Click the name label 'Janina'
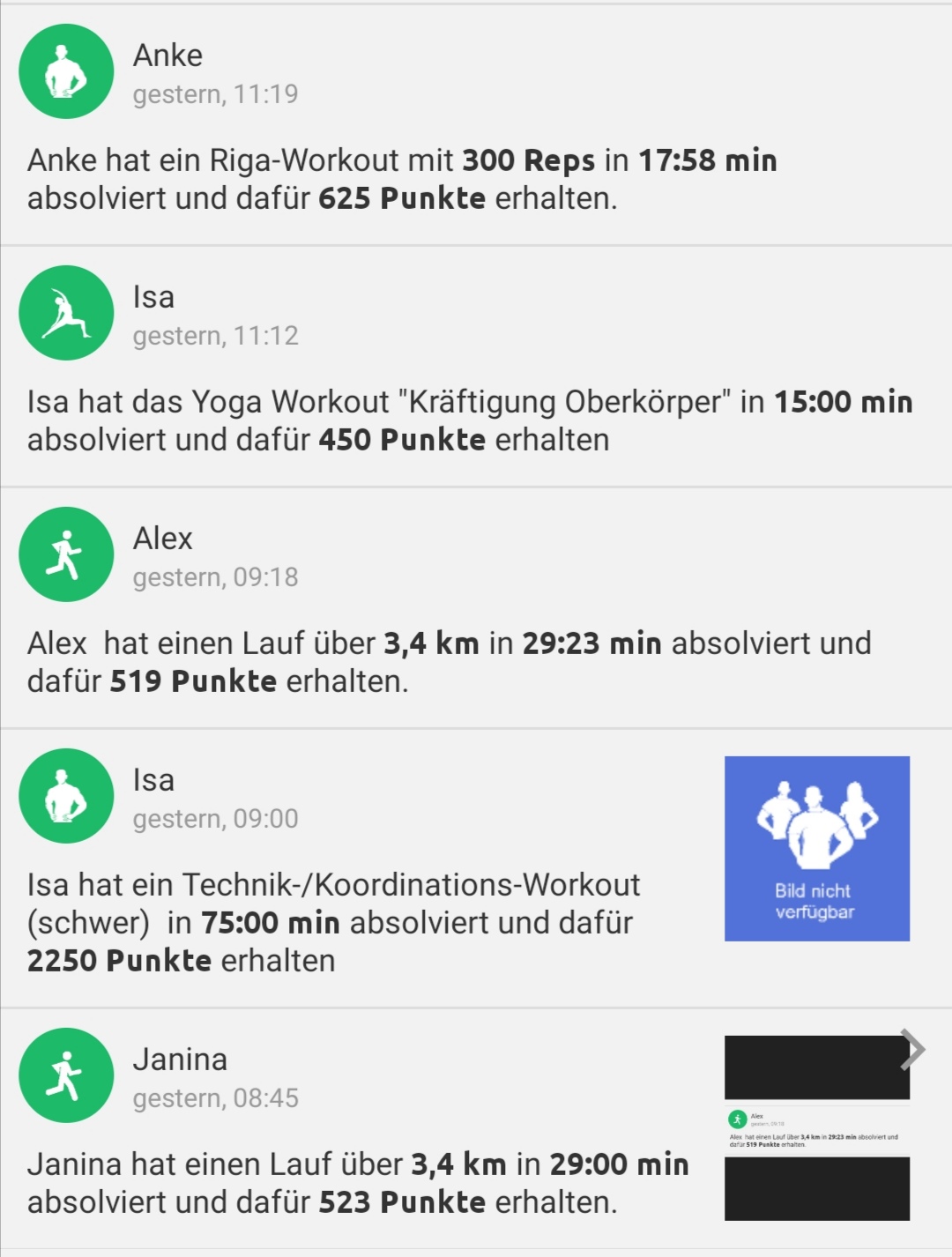The image size is (952, 1257). point(182,1058)
